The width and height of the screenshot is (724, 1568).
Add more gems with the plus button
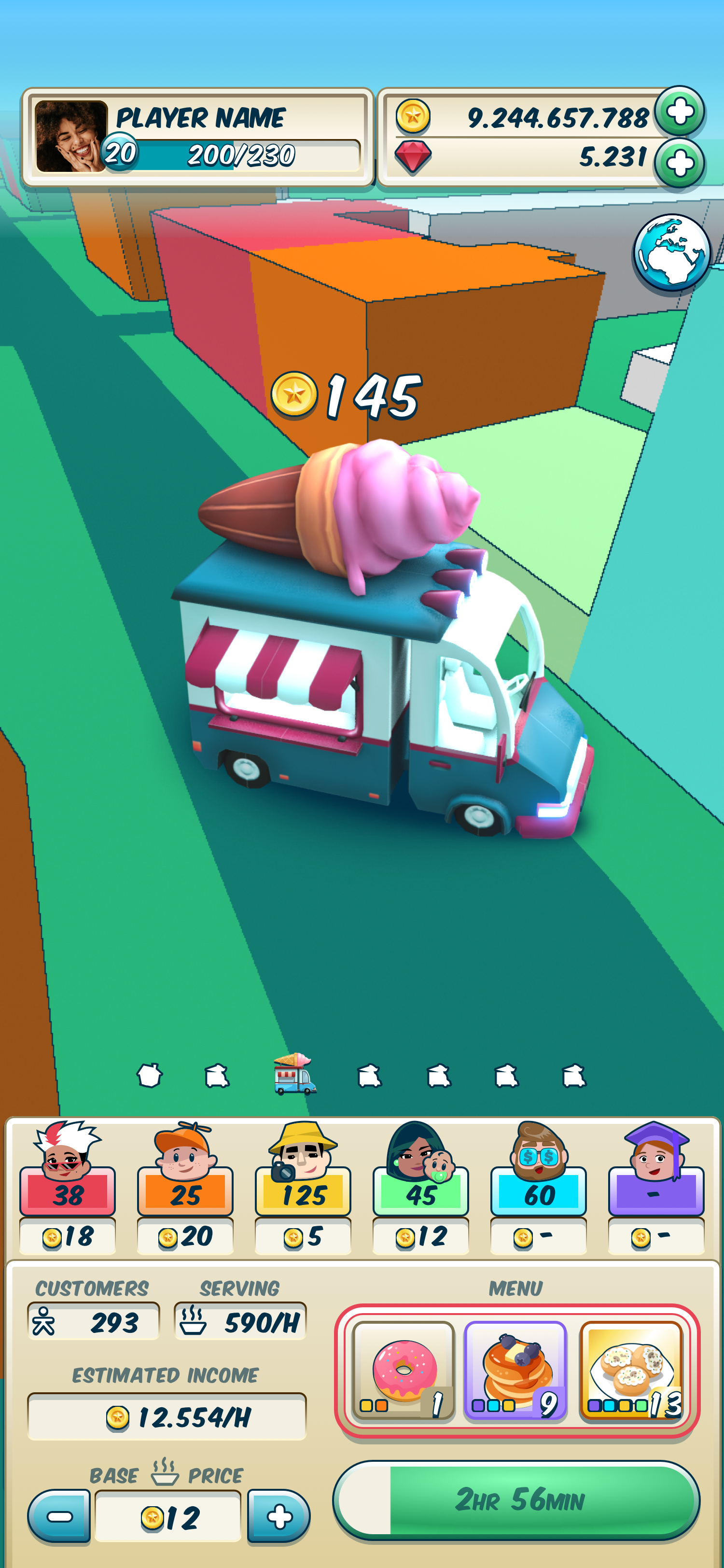680,163
